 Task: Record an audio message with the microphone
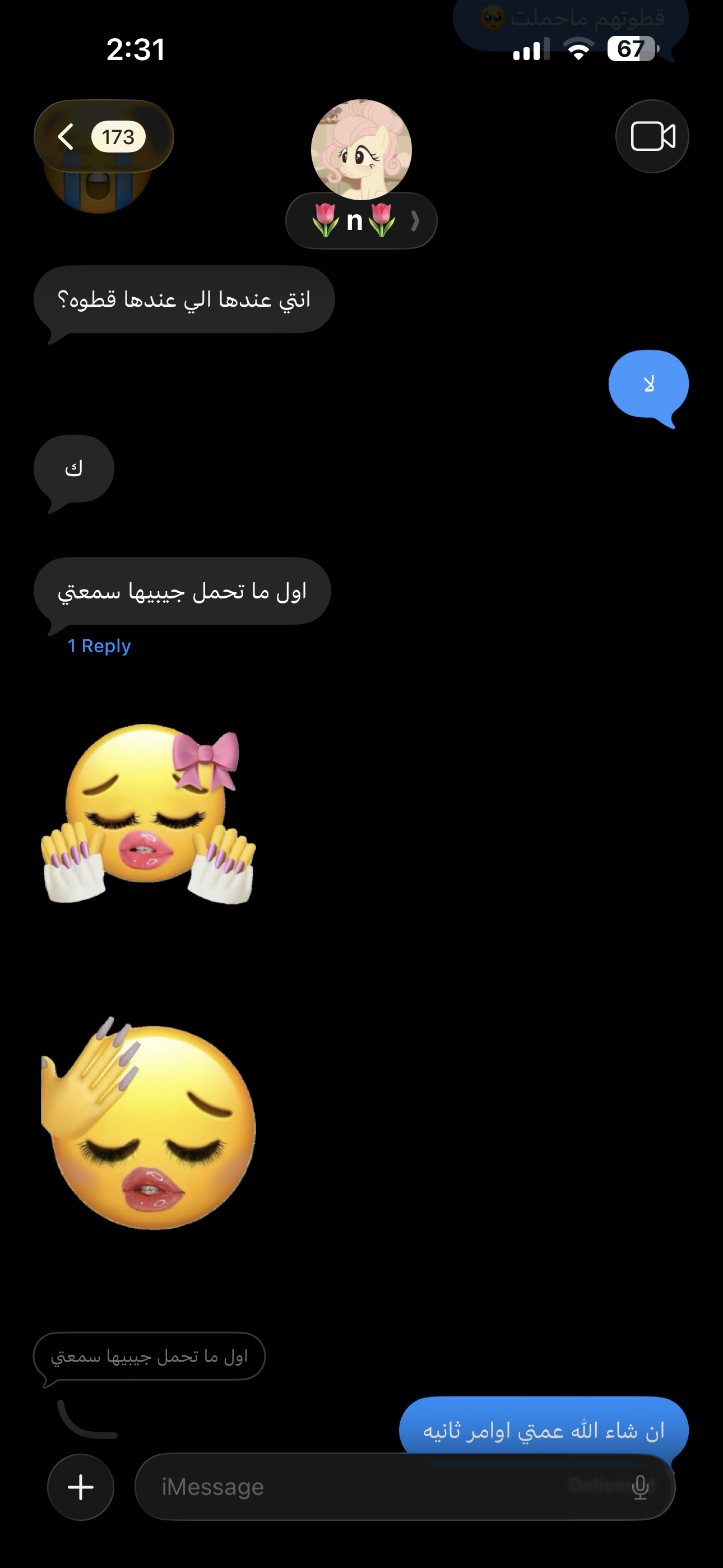(x=640, y=1487)
